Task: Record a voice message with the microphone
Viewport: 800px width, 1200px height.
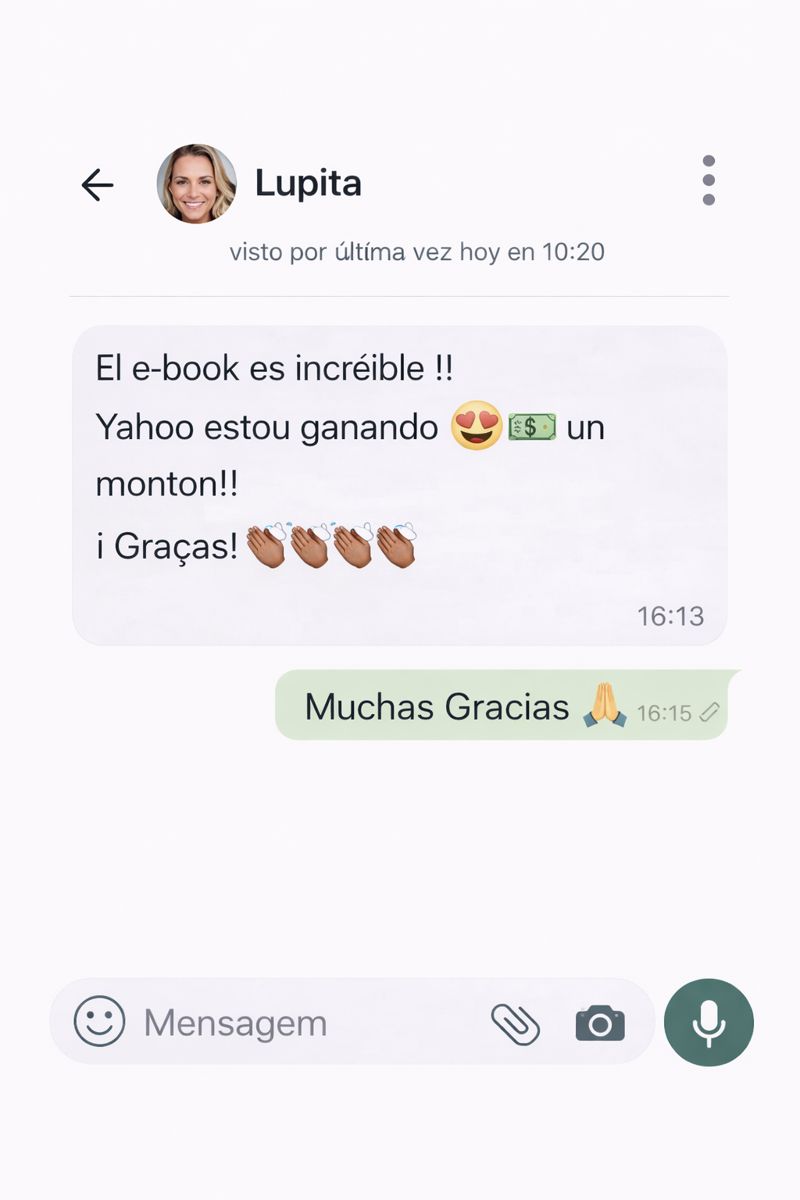Action: pos(708,1022)
